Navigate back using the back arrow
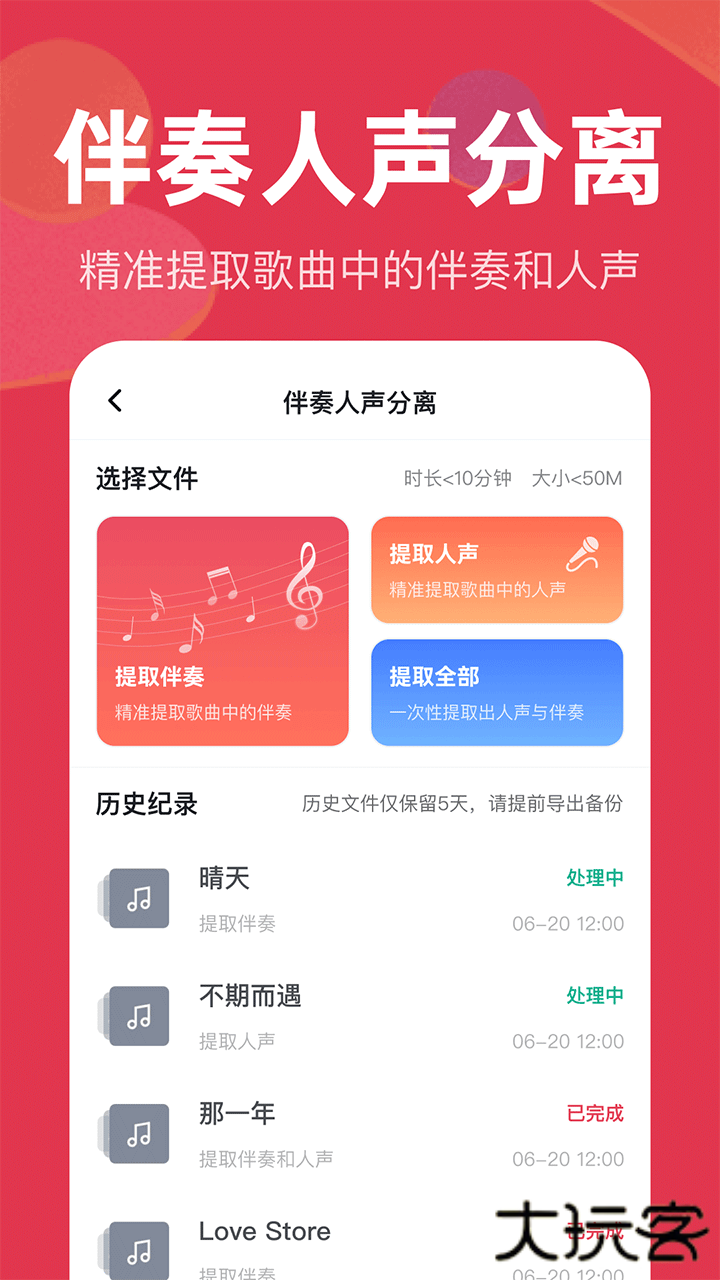This screenshot has height=1280, width=720. pyautogui.click(x=113, y=400)
